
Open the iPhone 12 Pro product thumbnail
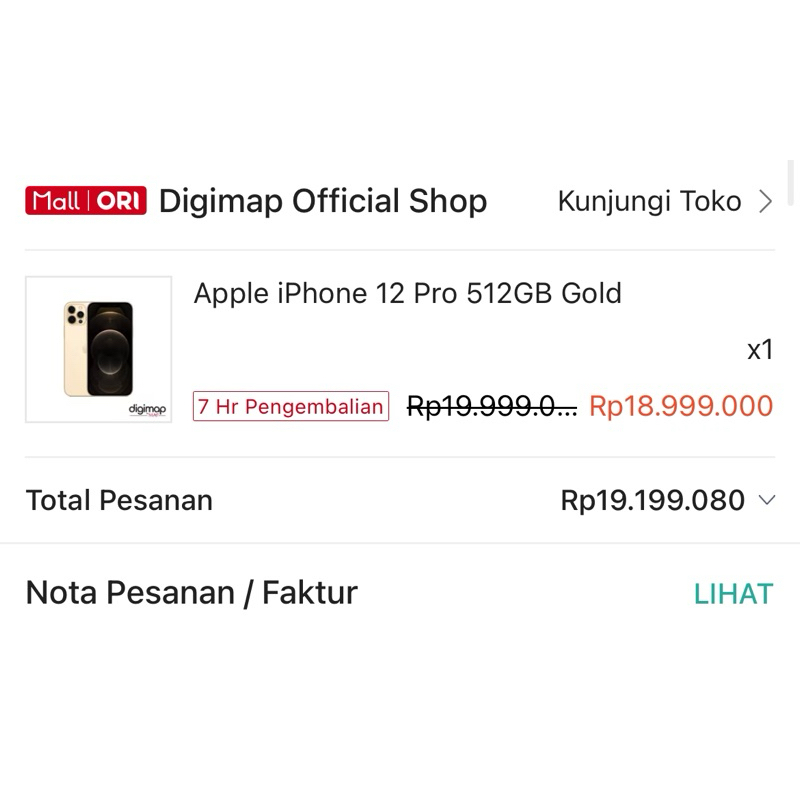point(98,349)
